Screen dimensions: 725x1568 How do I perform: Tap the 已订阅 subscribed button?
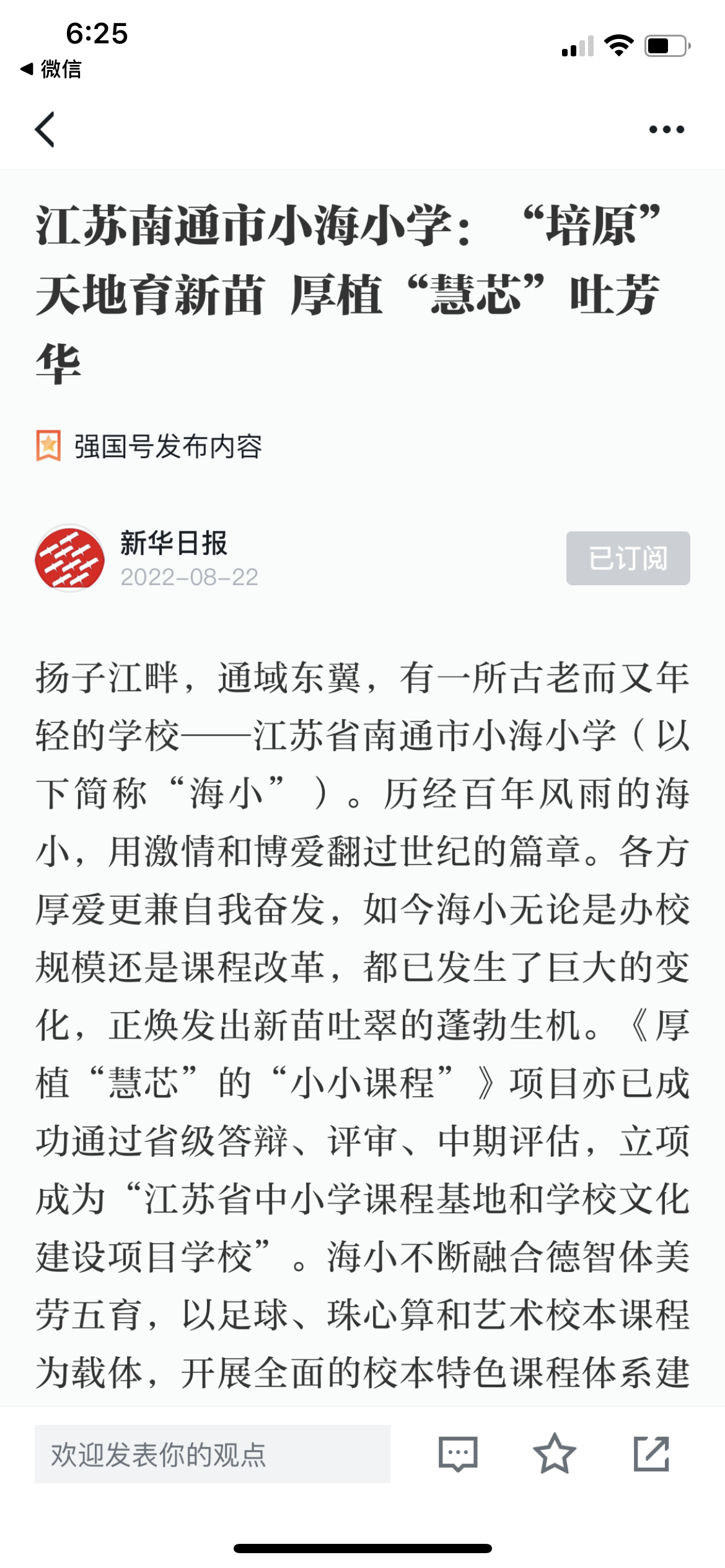coord(628,558)
